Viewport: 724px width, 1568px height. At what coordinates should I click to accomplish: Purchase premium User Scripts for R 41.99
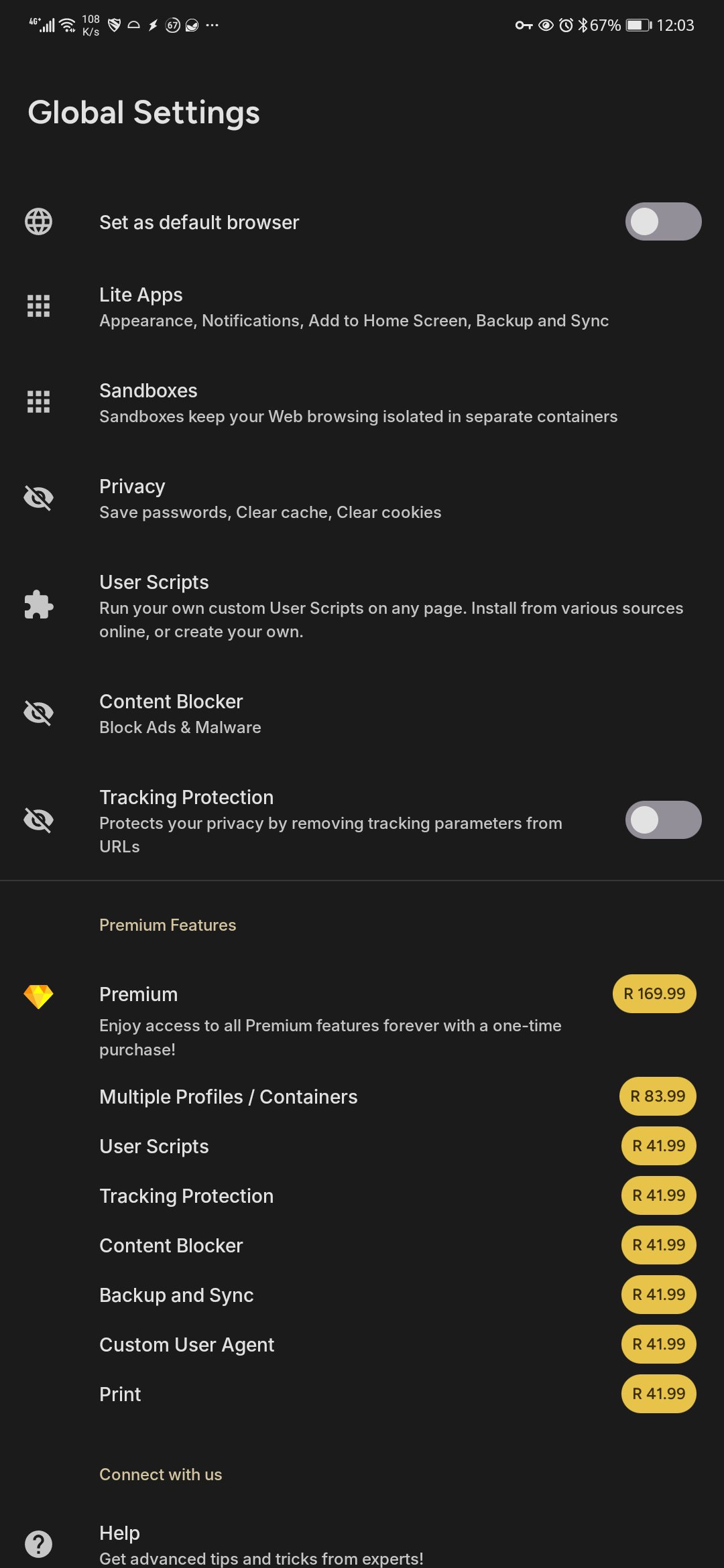point(658,1146)
